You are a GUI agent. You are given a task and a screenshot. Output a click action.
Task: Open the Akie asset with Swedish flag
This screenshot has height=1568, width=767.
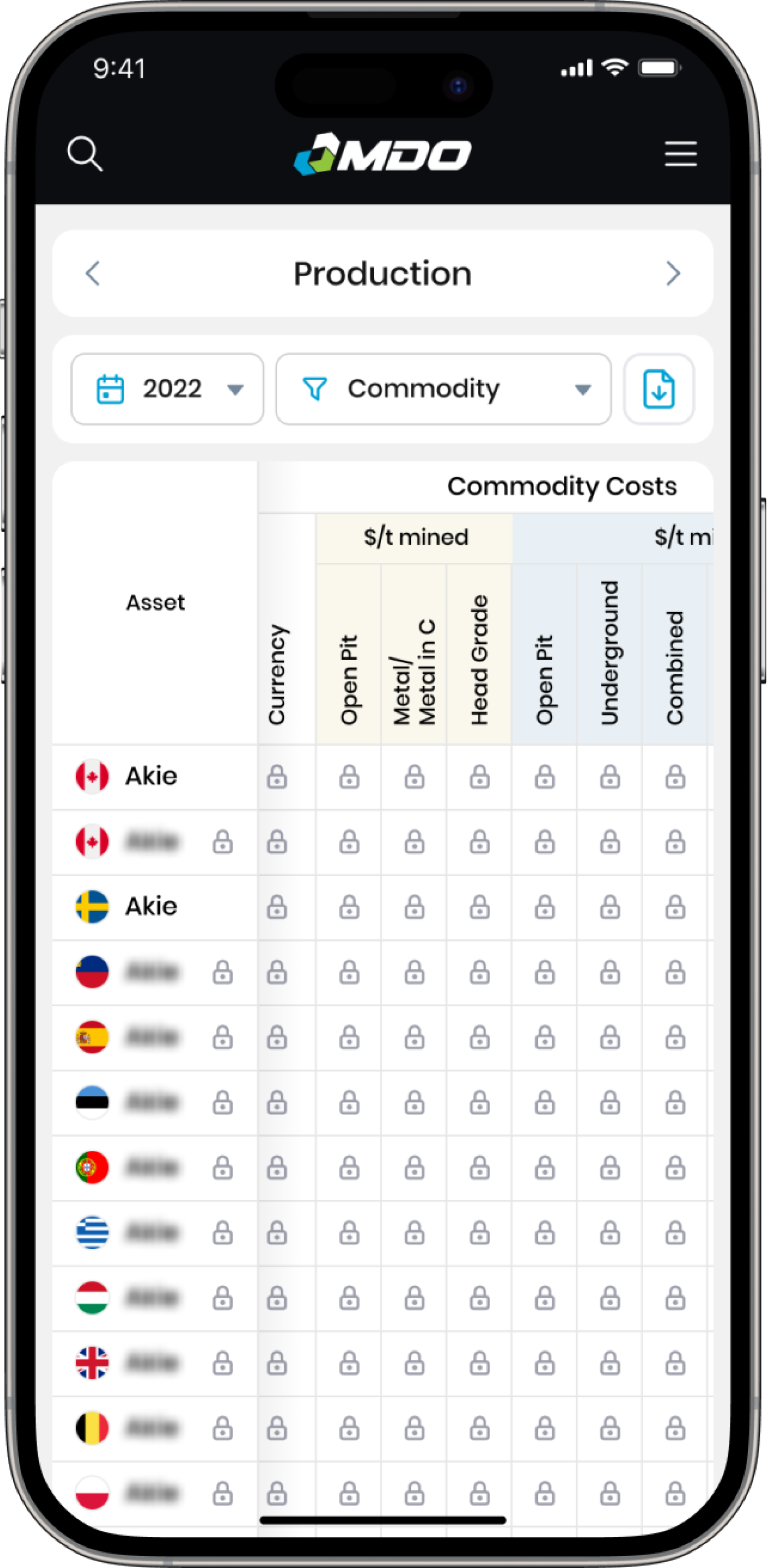151,907
